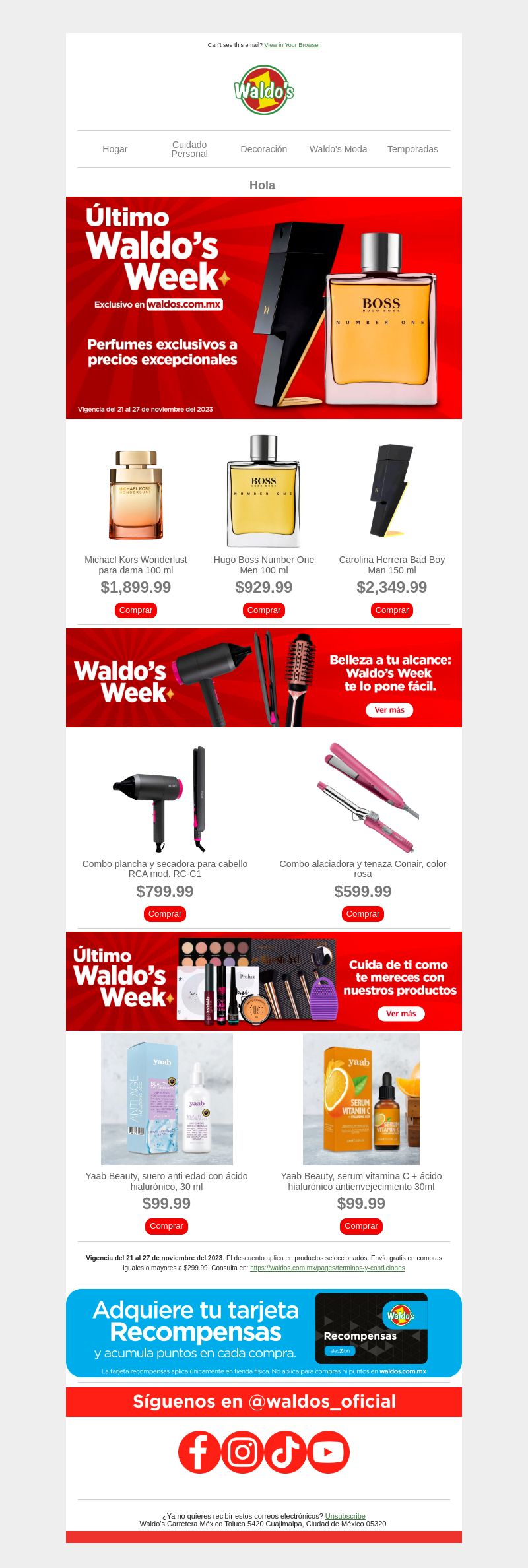Unsubscribe from these emails
Image resolution: width=528 pixels, height=1568 pixels.
[x=345, y=1516]
